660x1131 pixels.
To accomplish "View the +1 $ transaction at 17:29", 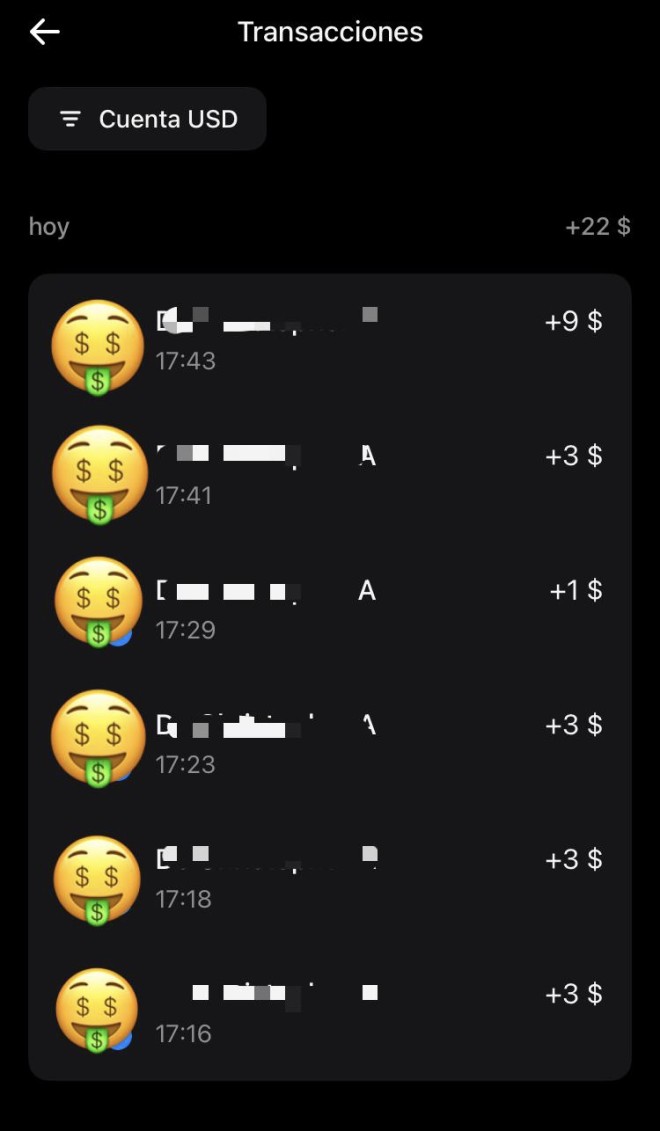I will coord(330,608).
